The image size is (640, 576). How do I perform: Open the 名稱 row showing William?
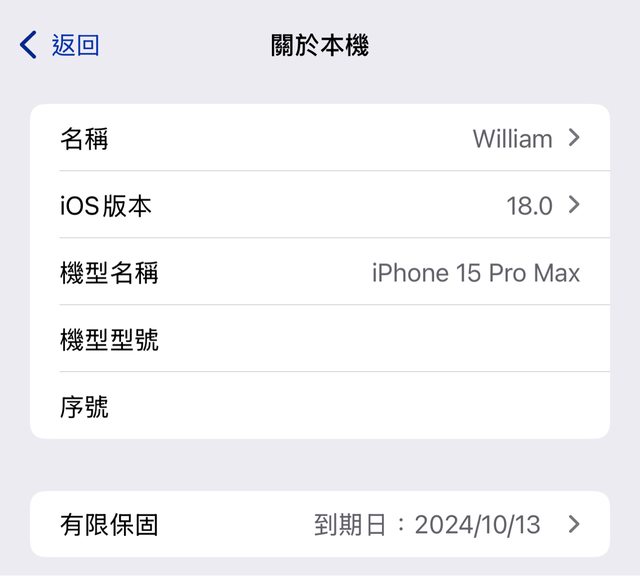[x=320, y=138]
